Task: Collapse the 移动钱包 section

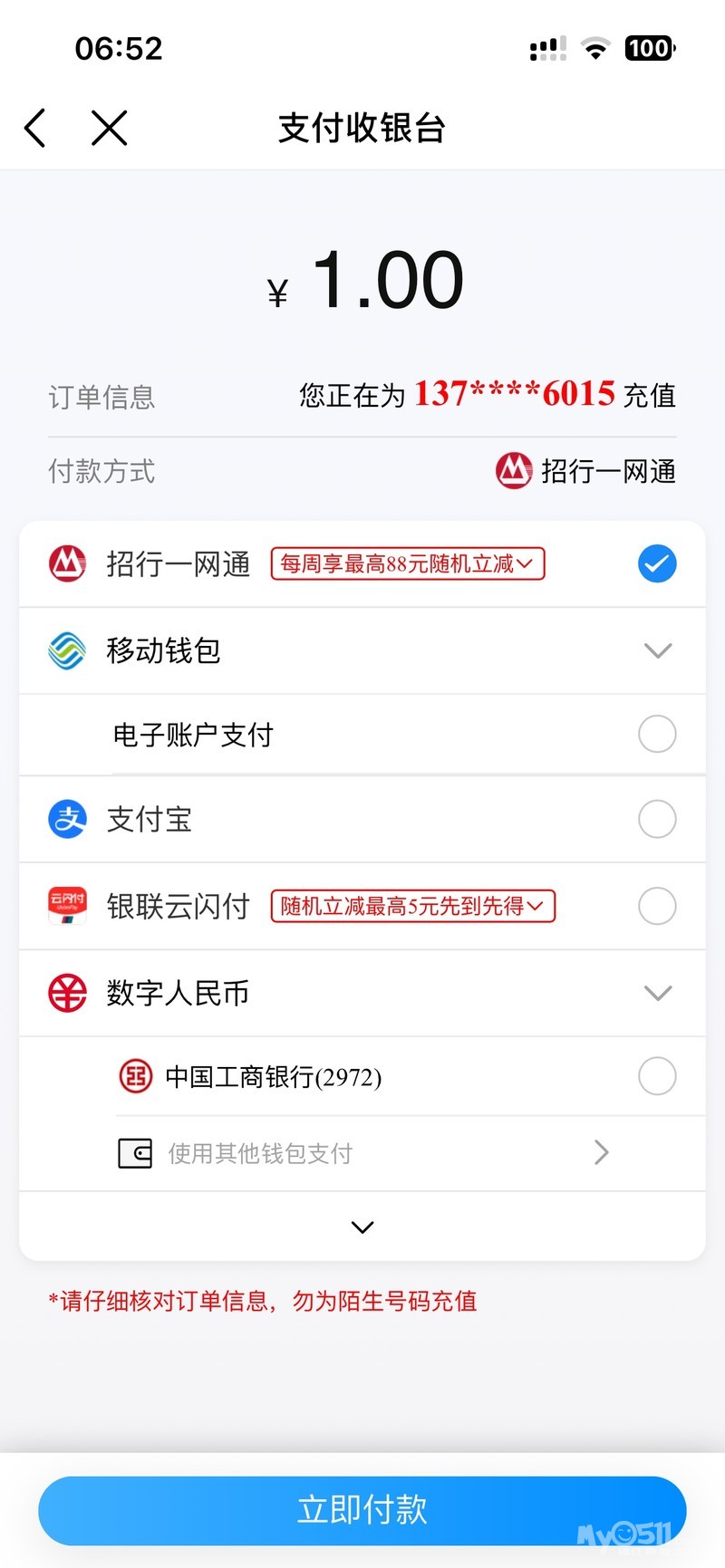Action: click(x=657, y=650)
